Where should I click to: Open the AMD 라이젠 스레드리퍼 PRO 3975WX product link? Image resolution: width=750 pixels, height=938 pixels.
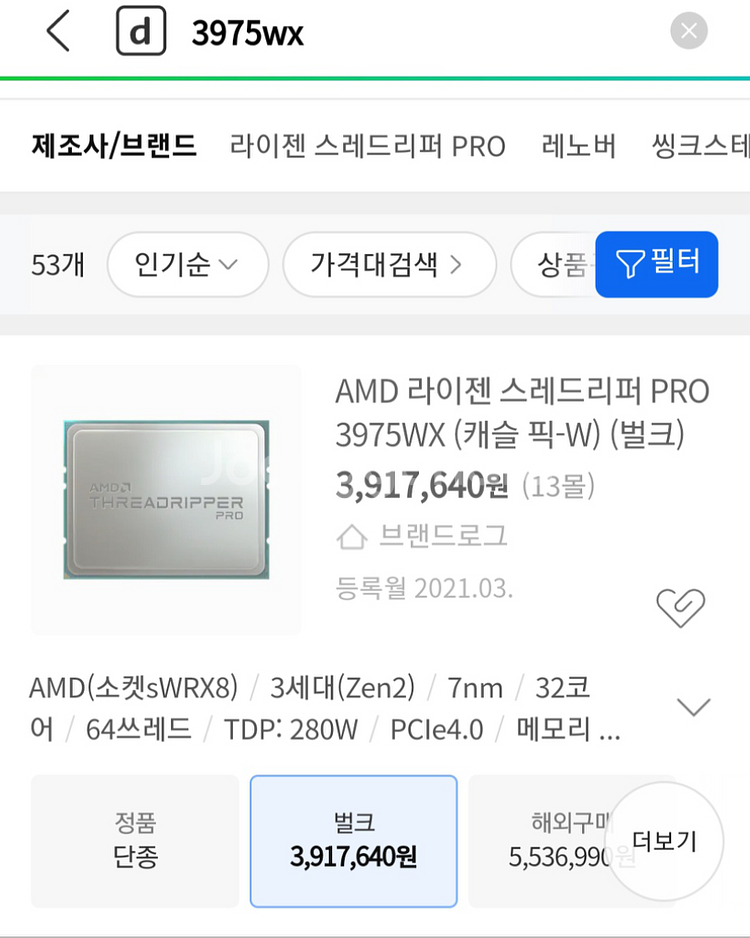coord(521,414)
